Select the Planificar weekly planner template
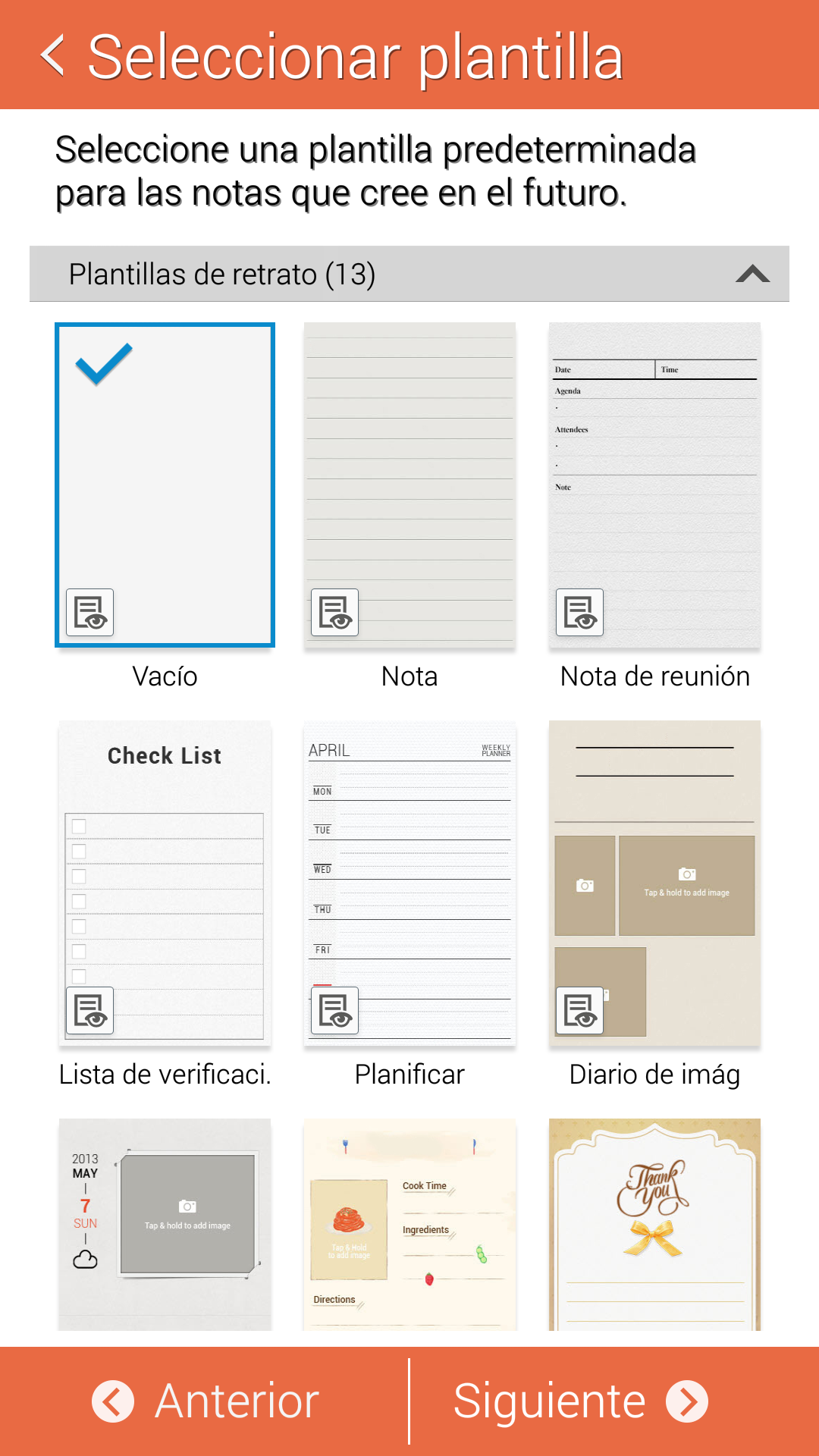 409,872
